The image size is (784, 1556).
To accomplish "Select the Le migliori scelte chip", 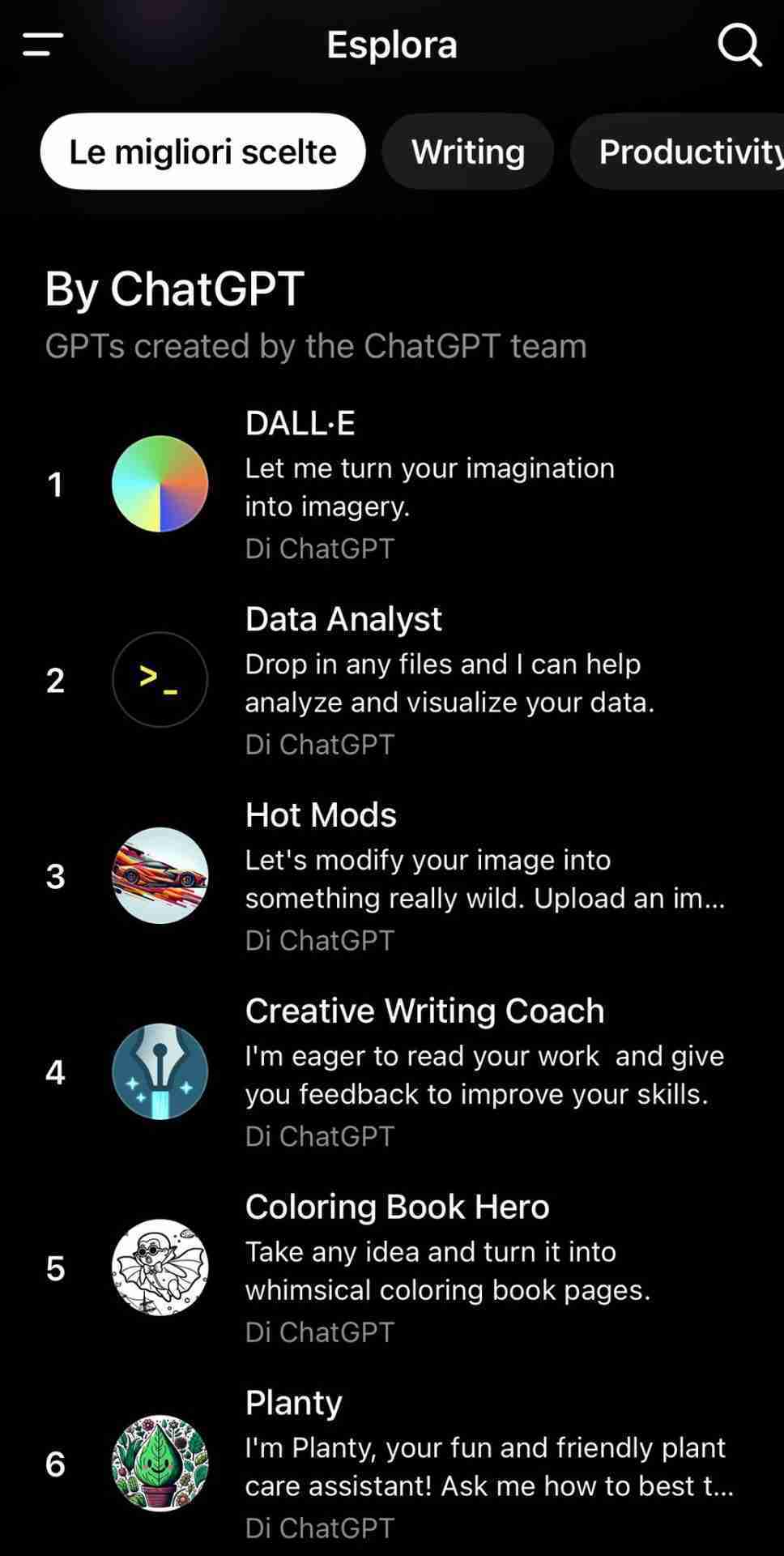I will tap(202, 152).
